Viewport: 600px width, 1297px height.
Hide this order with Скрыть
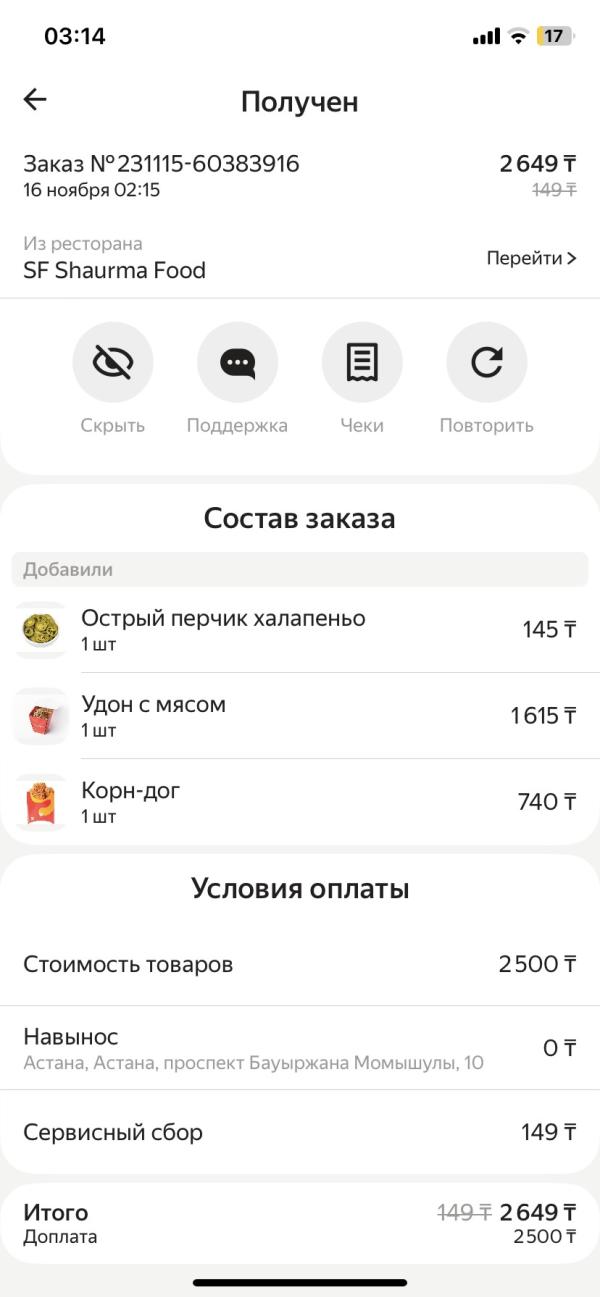point(113,362)
